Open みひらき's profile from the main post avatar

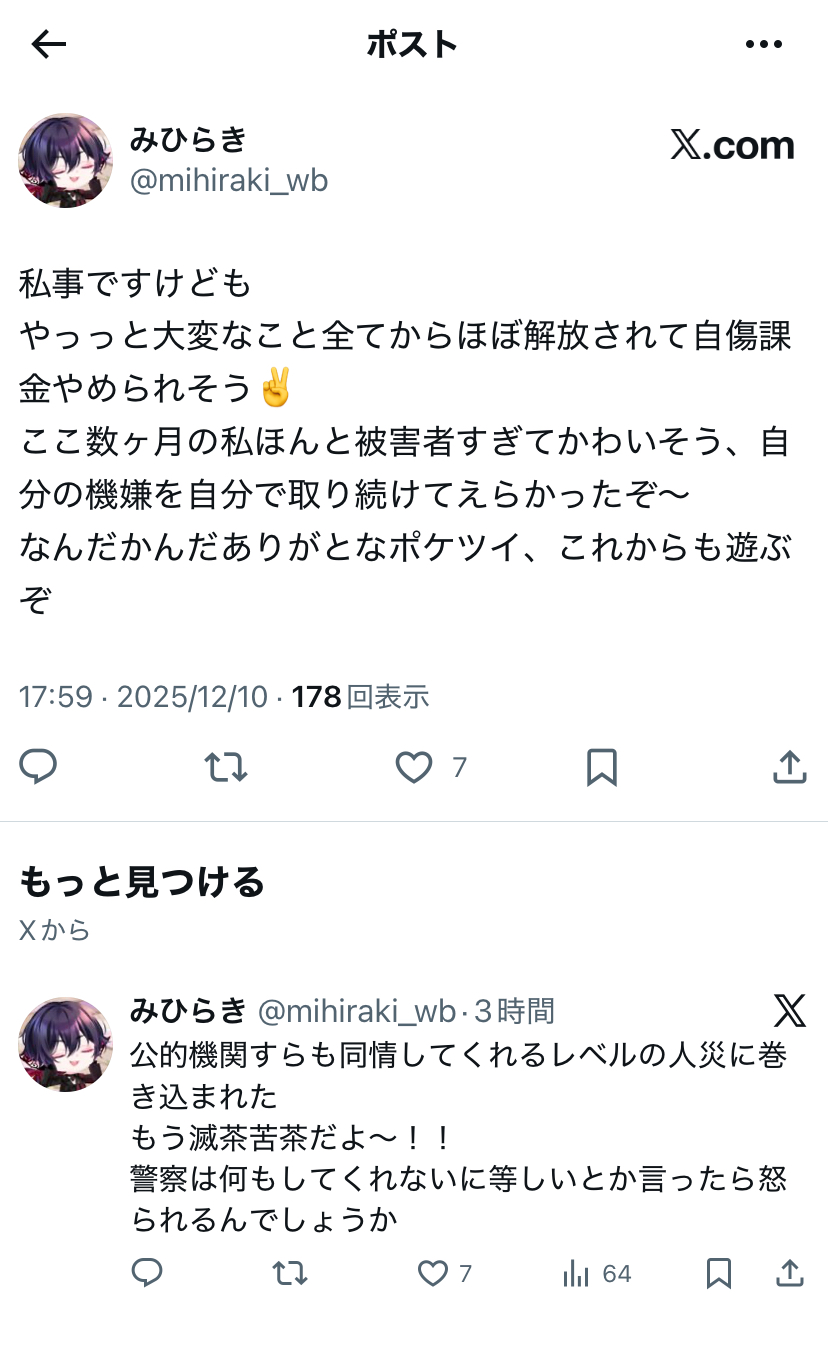coord(65,160)
